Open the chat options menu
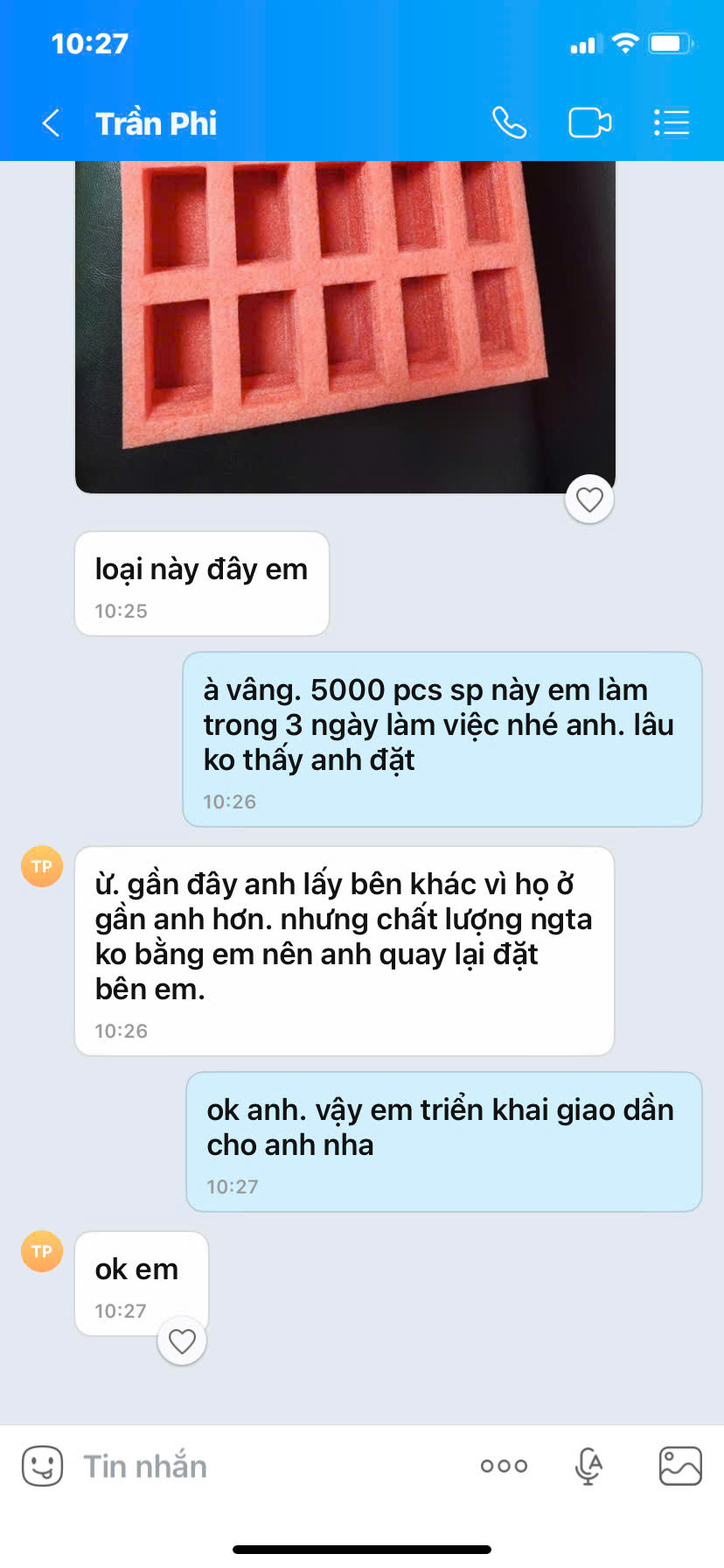The image size is (724, 1568). pyautogui.click(x=672, y=123)
